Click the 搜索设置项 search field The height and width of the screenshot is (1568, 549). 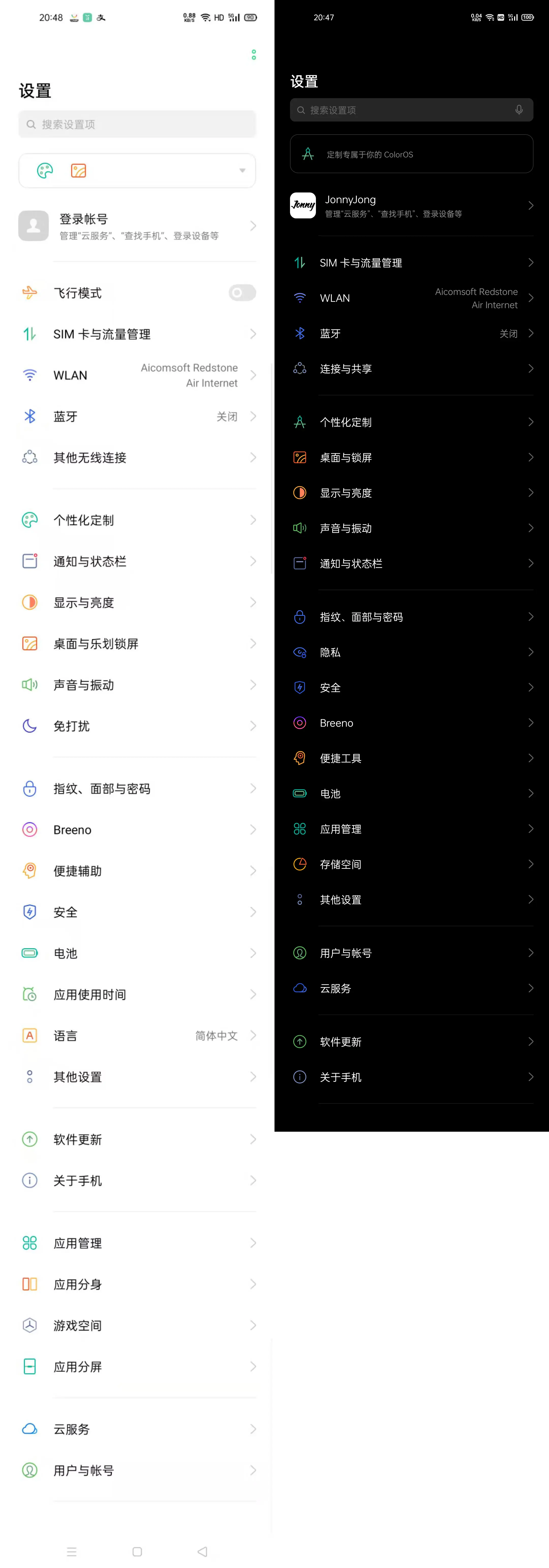click(137, 124)
